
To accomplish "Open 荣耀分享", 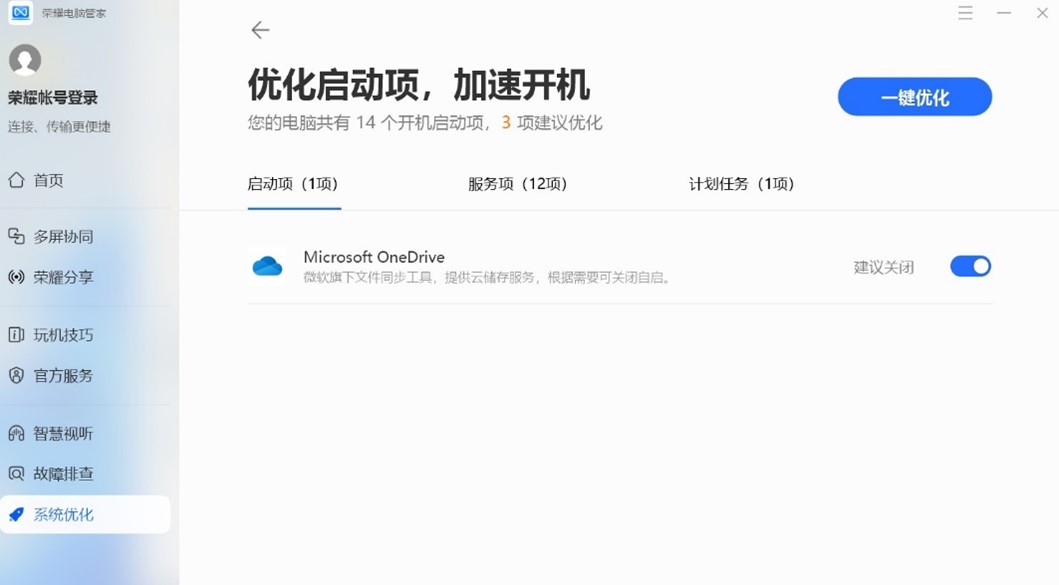I will coord(62,278).
